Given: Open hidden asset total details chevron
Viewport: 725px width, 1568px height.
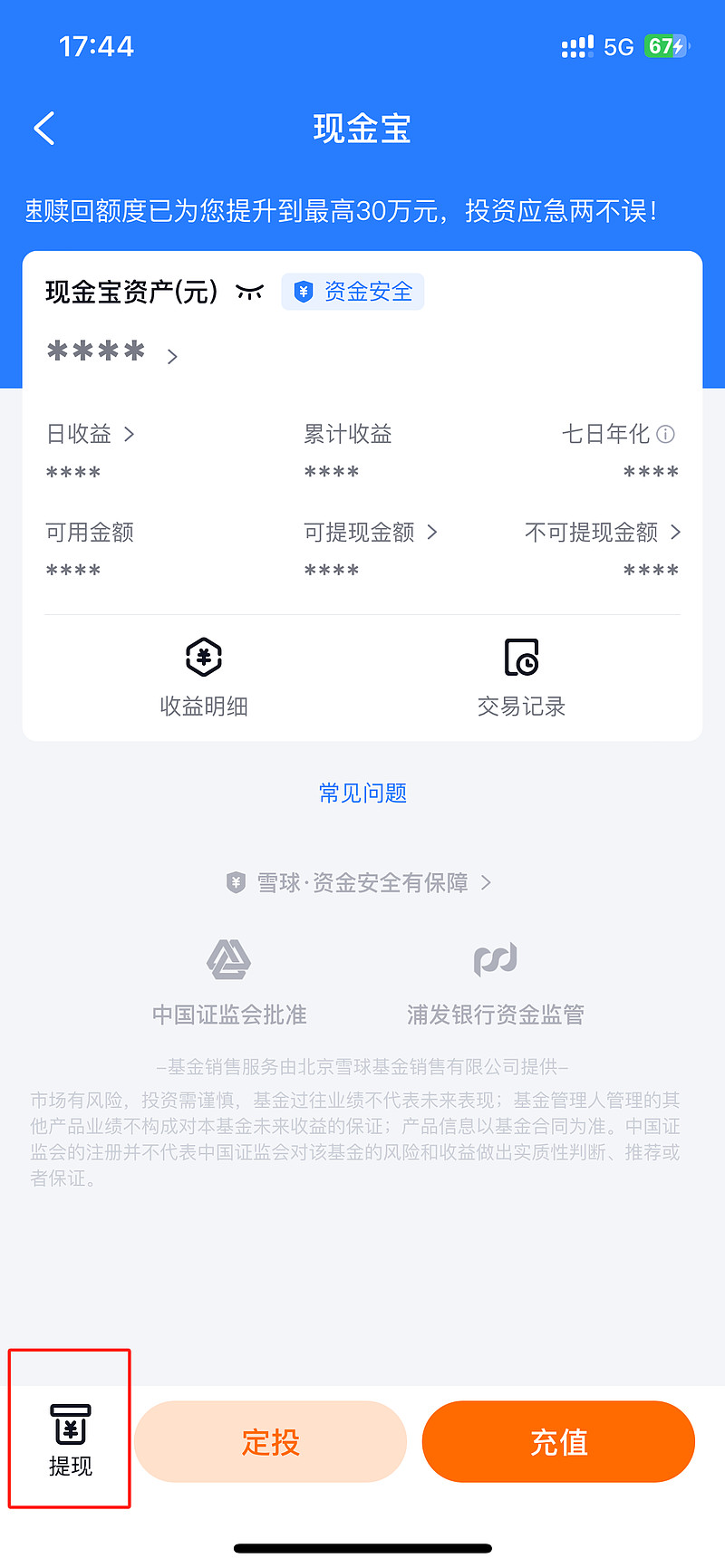Looking at the screenshot, I should (172, 357).
